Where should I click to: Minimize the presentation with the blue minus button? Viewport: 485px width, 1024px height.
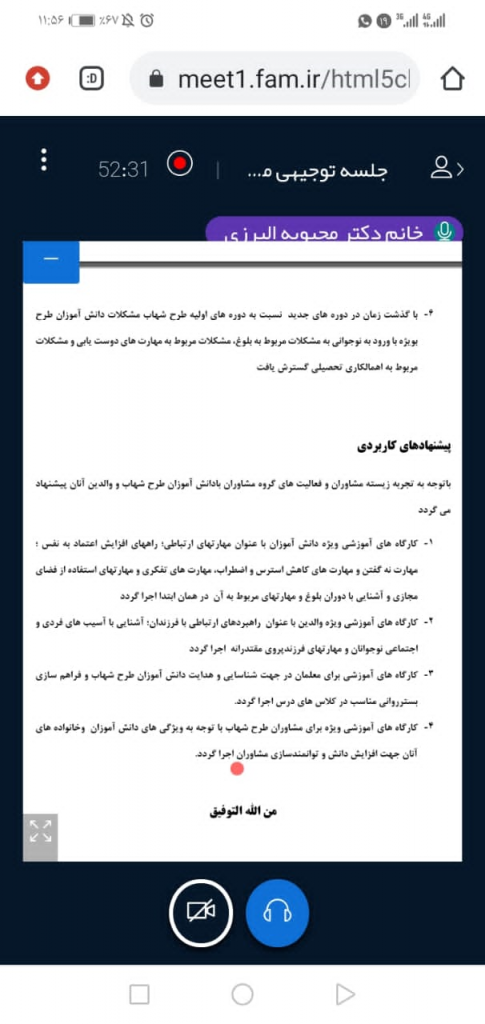51,261
